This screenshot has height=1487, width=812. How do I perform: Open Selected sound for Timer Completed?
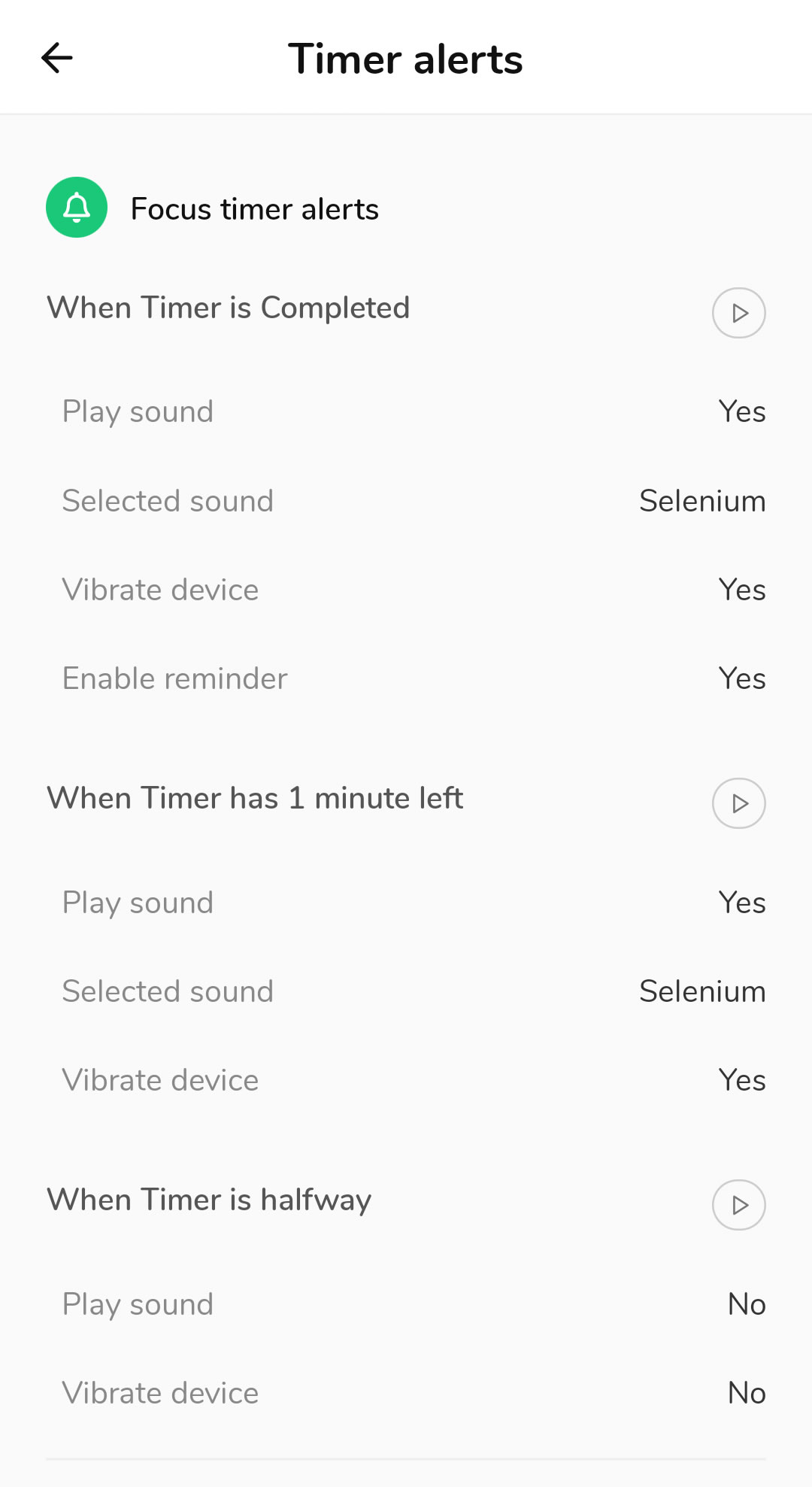click(406, 501)
